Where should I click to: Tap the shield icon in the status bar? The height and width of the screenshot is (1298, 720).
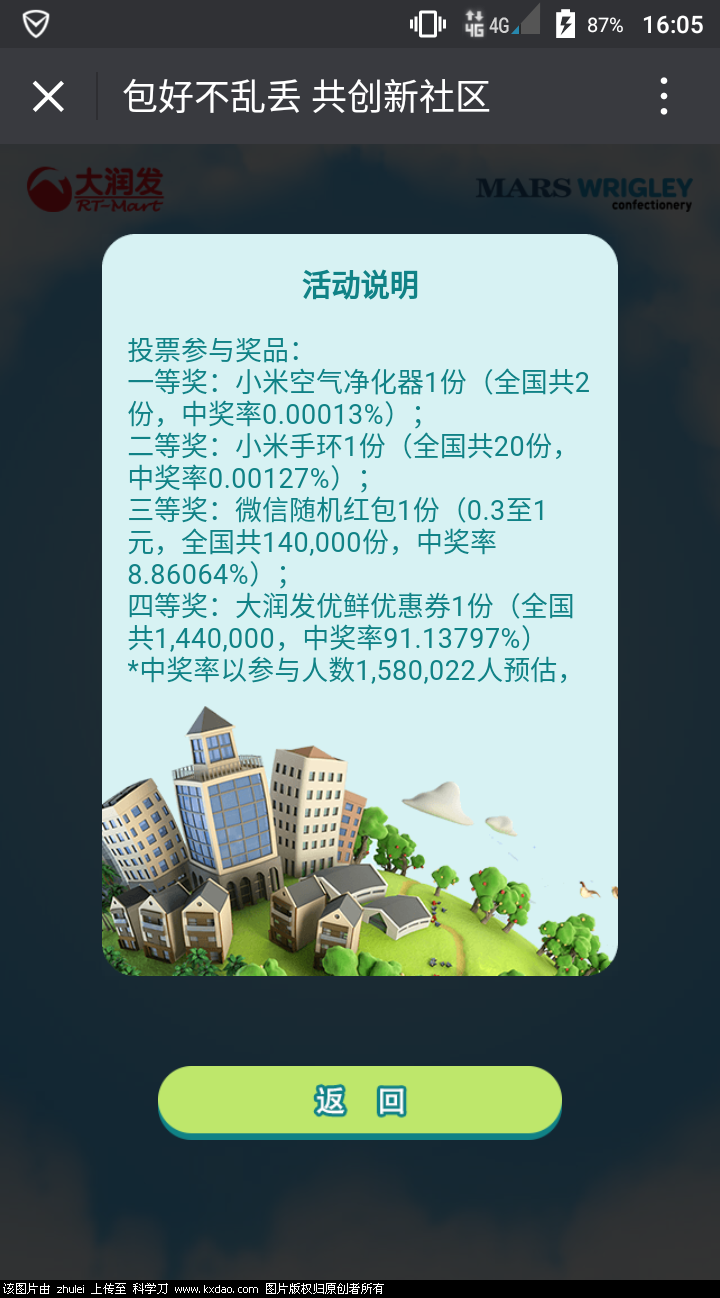pos(36,22)
